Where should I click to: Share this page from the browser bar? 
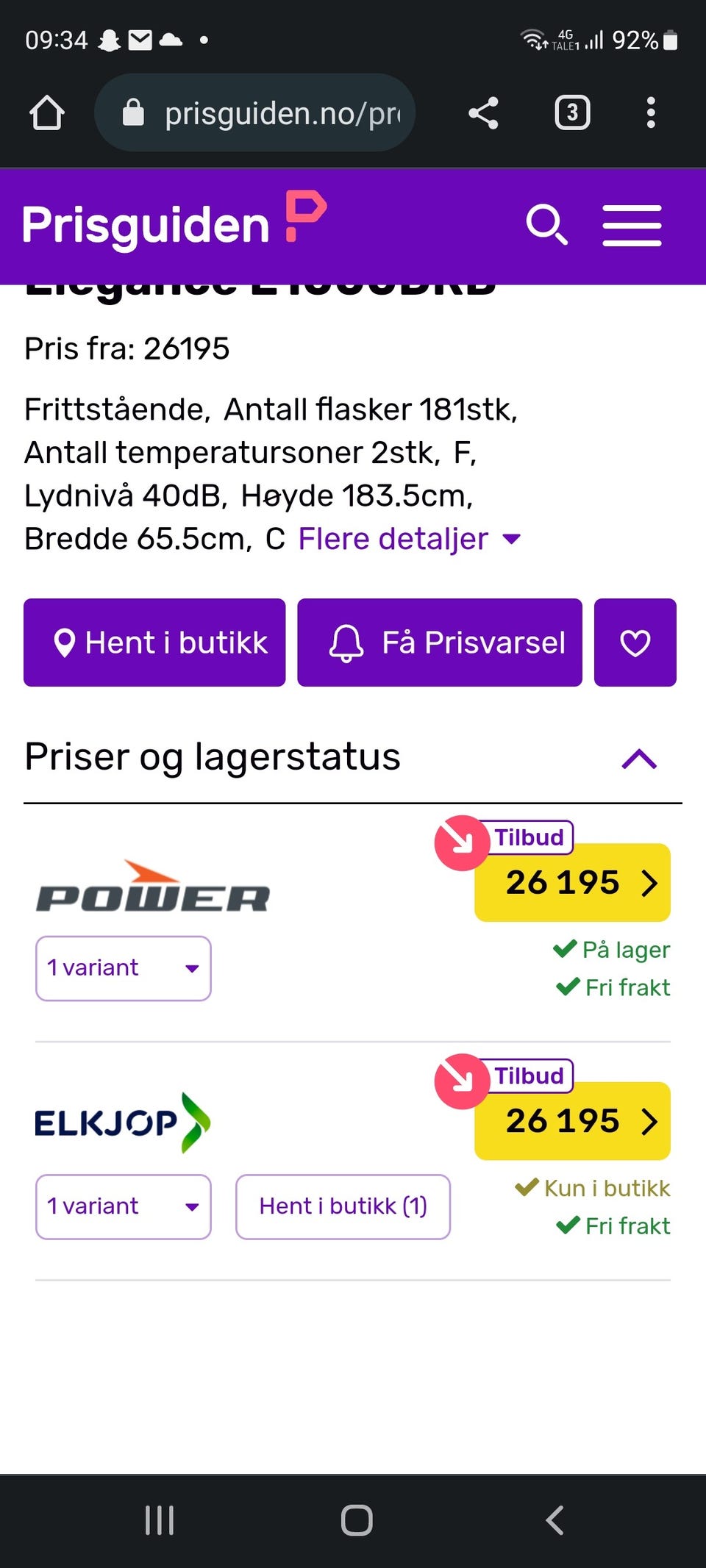483,113
